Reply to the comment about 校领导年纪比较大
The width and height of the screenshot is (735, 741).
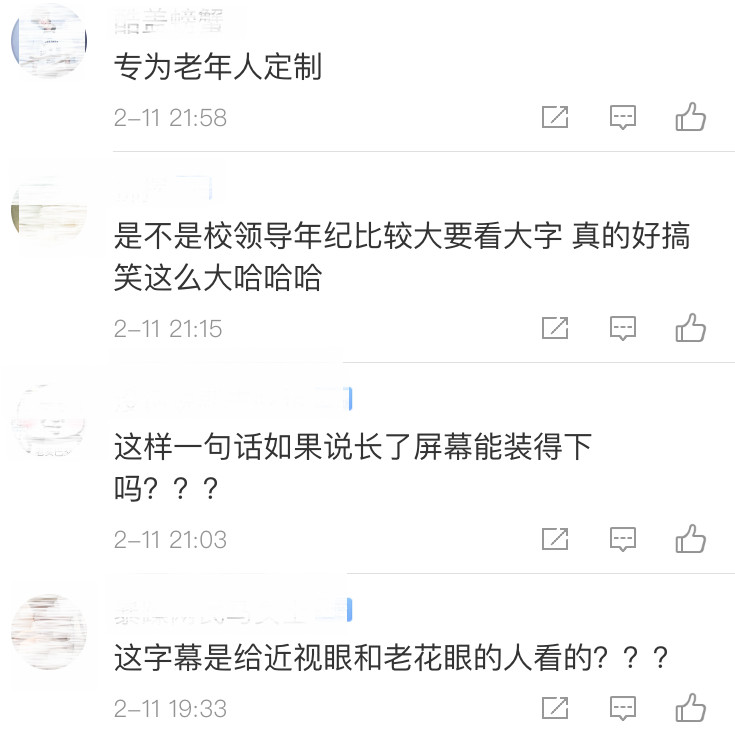(x=623, y=328)
